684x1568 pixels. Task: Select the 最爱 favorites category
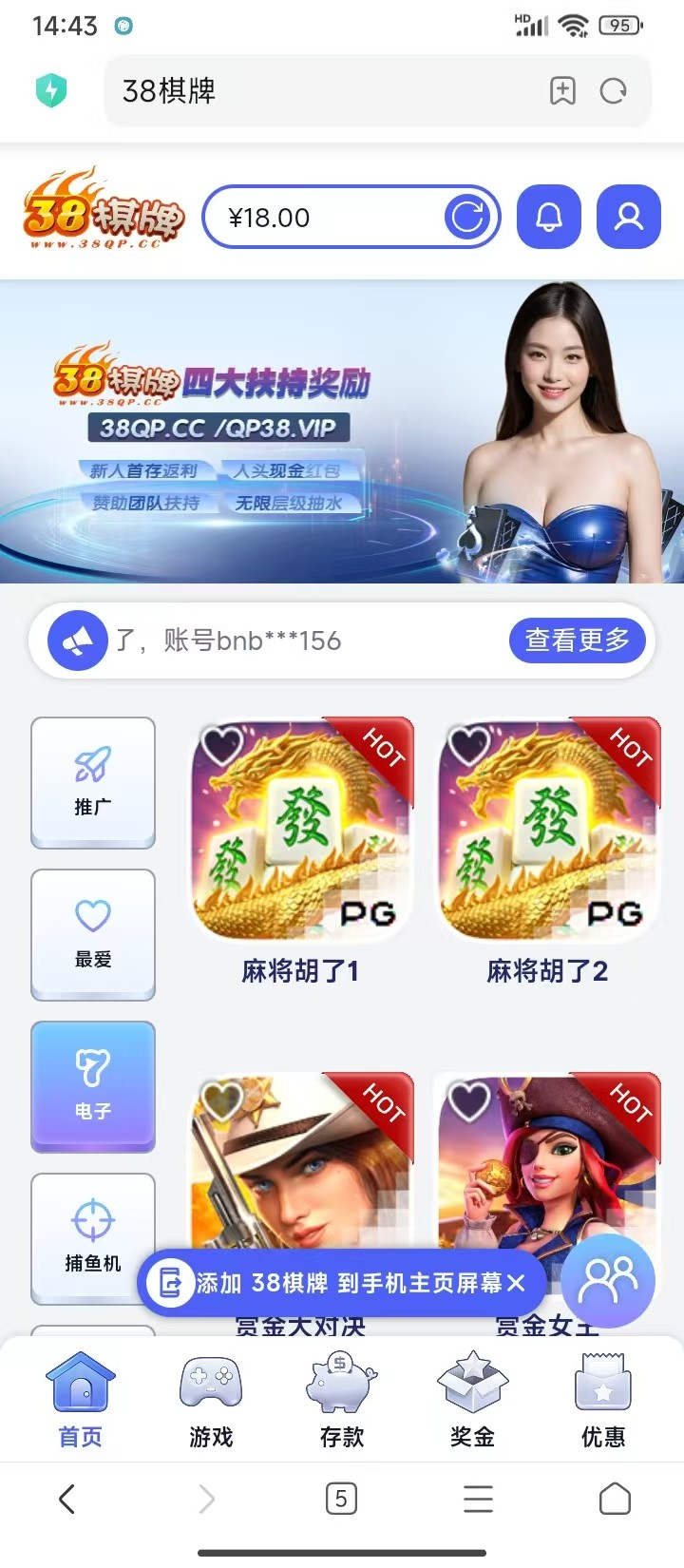click(x=93, y=933)
